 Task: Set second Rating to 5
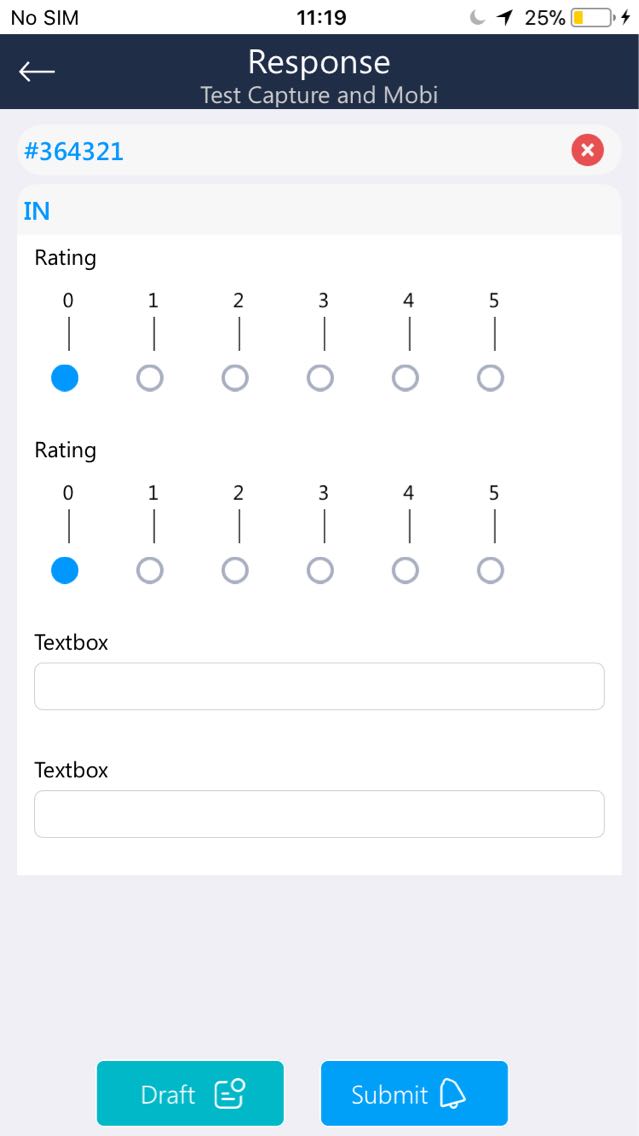[x=490, y=570]
